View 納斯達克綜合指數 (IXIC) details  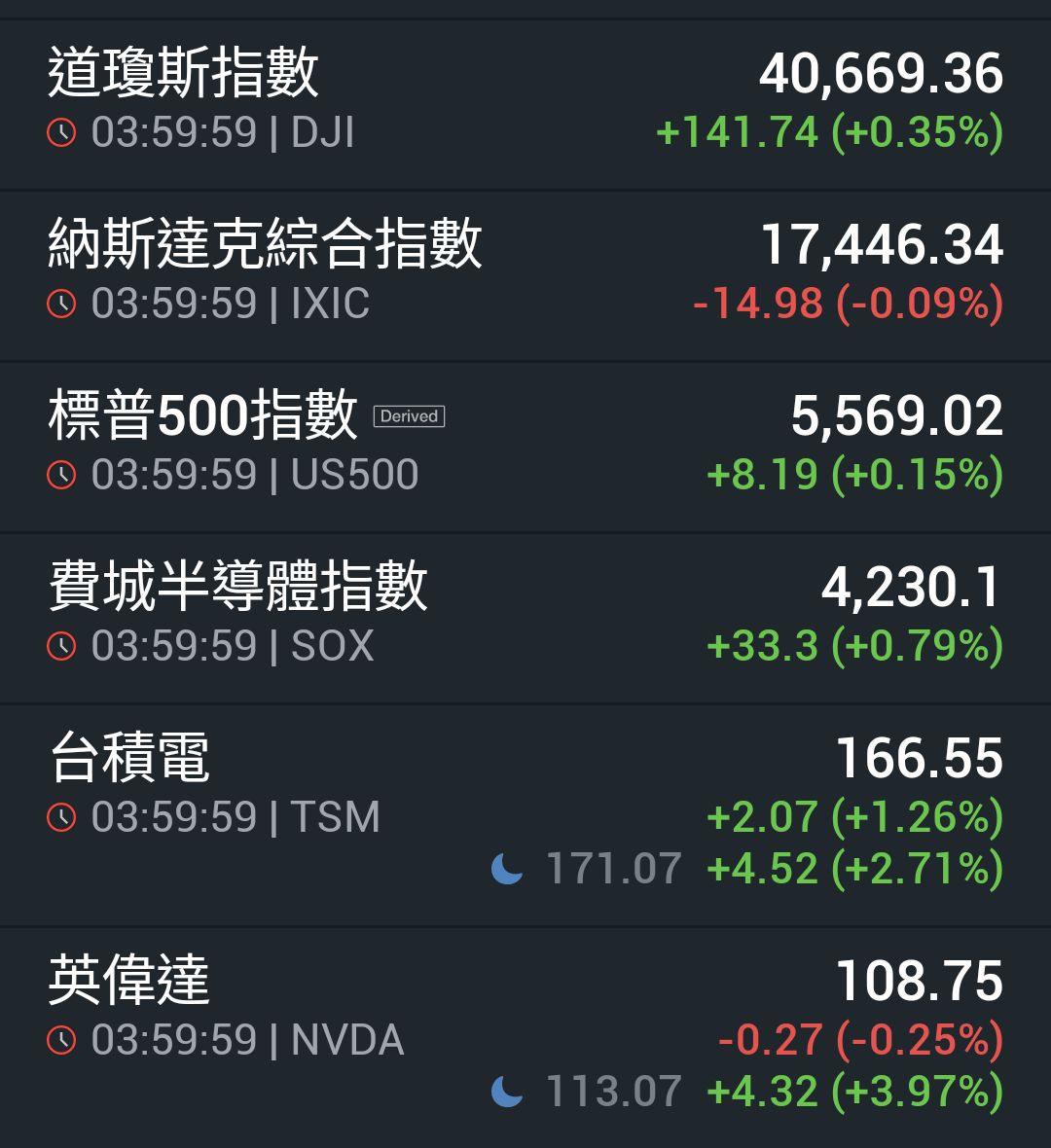[265, 244]
